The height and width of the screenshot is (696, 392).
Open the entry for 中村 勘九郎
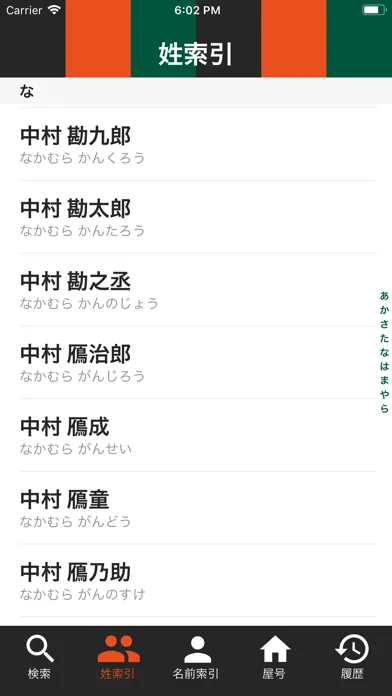point(196,144)
